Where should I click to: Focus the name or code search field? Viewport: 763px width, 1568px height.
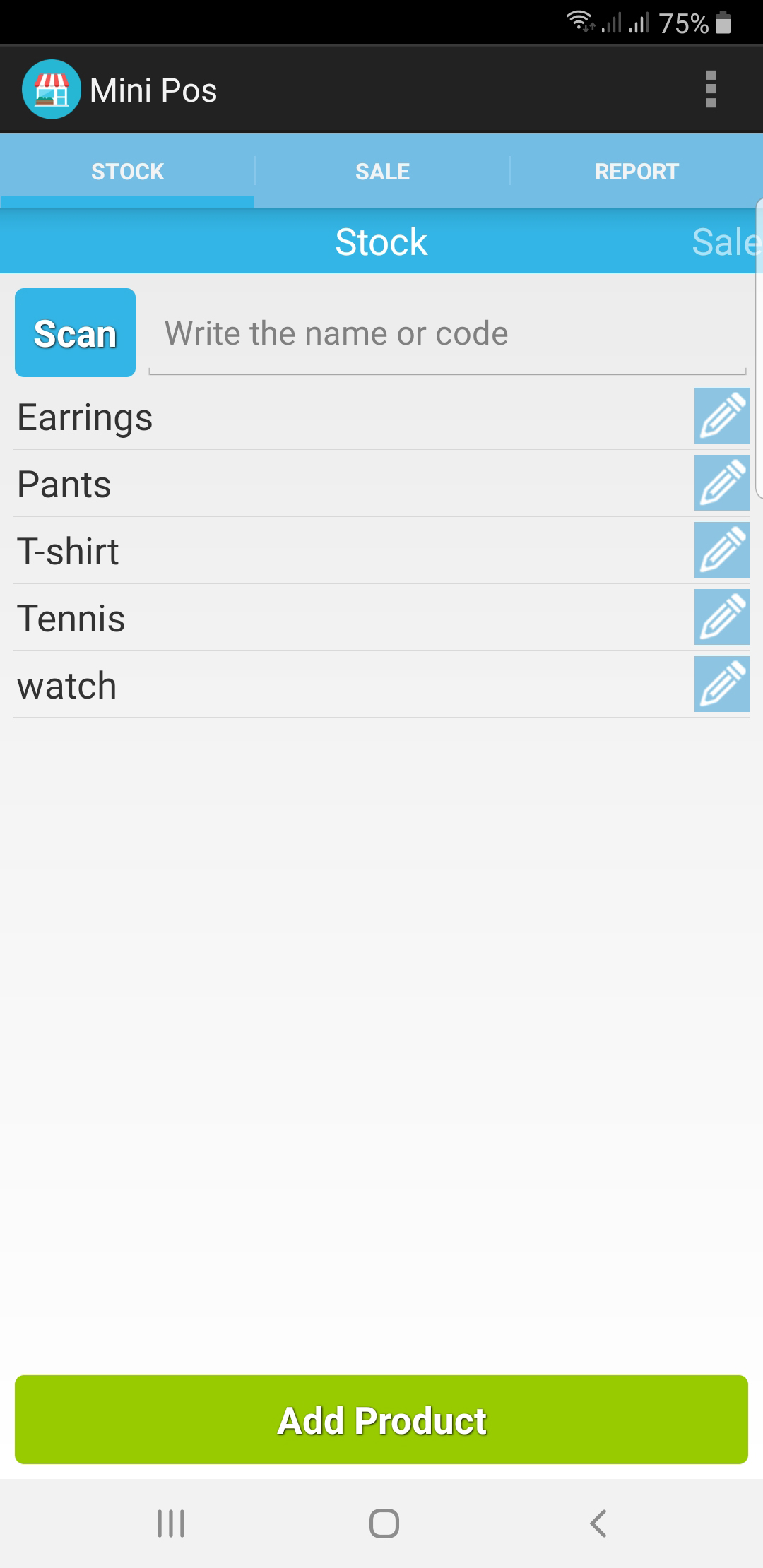coord(446,334)
